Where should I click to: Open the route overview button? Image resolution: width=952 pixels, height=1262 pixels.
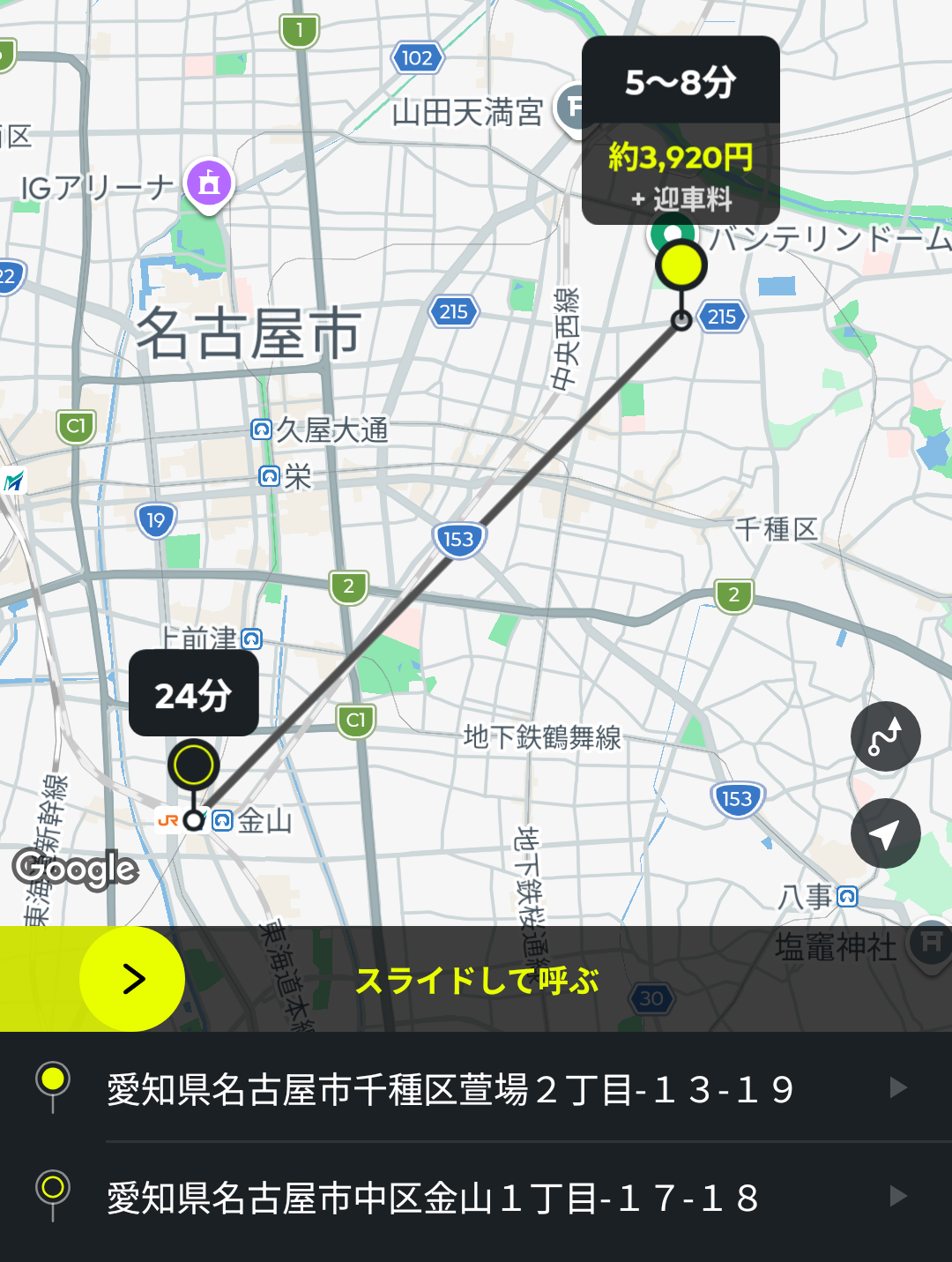click(885, 736)
